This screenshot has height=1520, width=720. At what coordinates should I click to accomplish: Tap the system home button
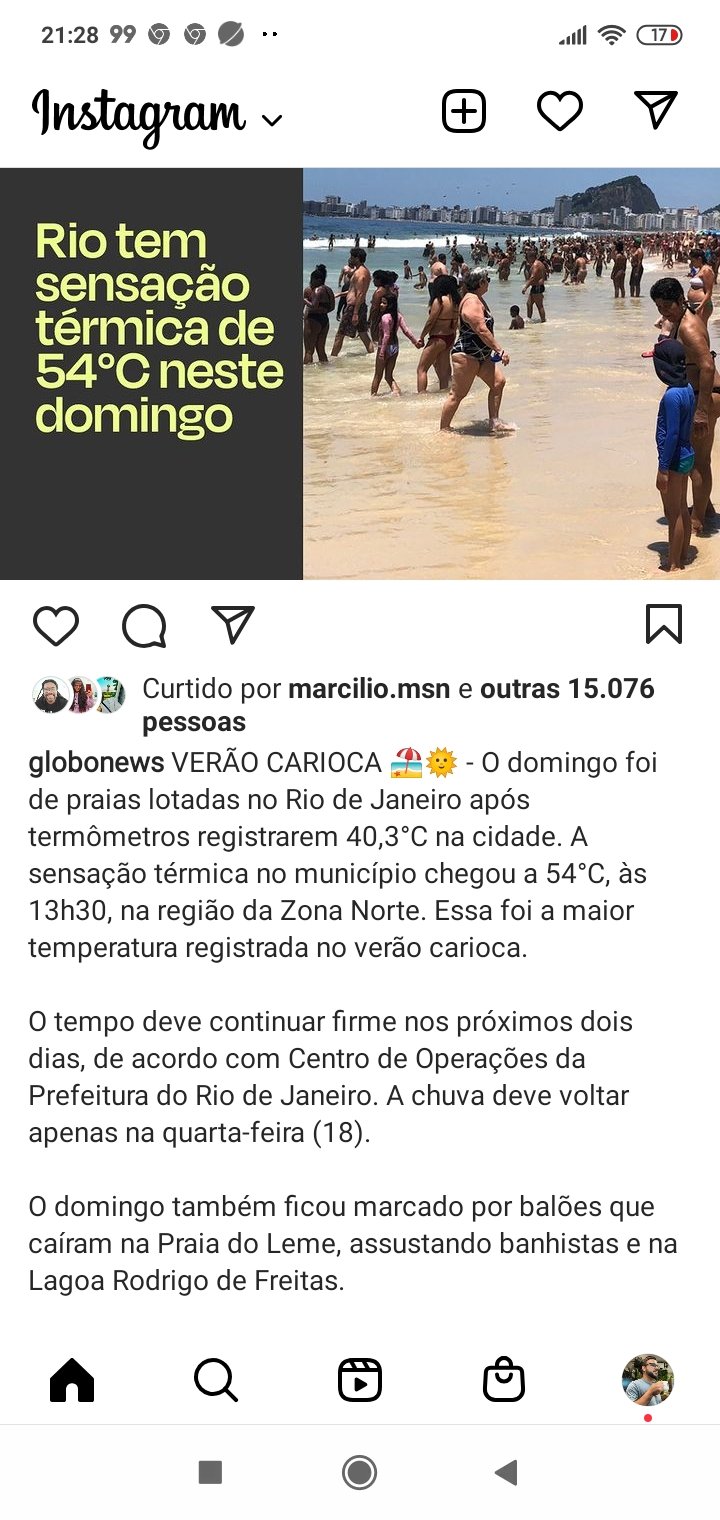pos(360,1472)
